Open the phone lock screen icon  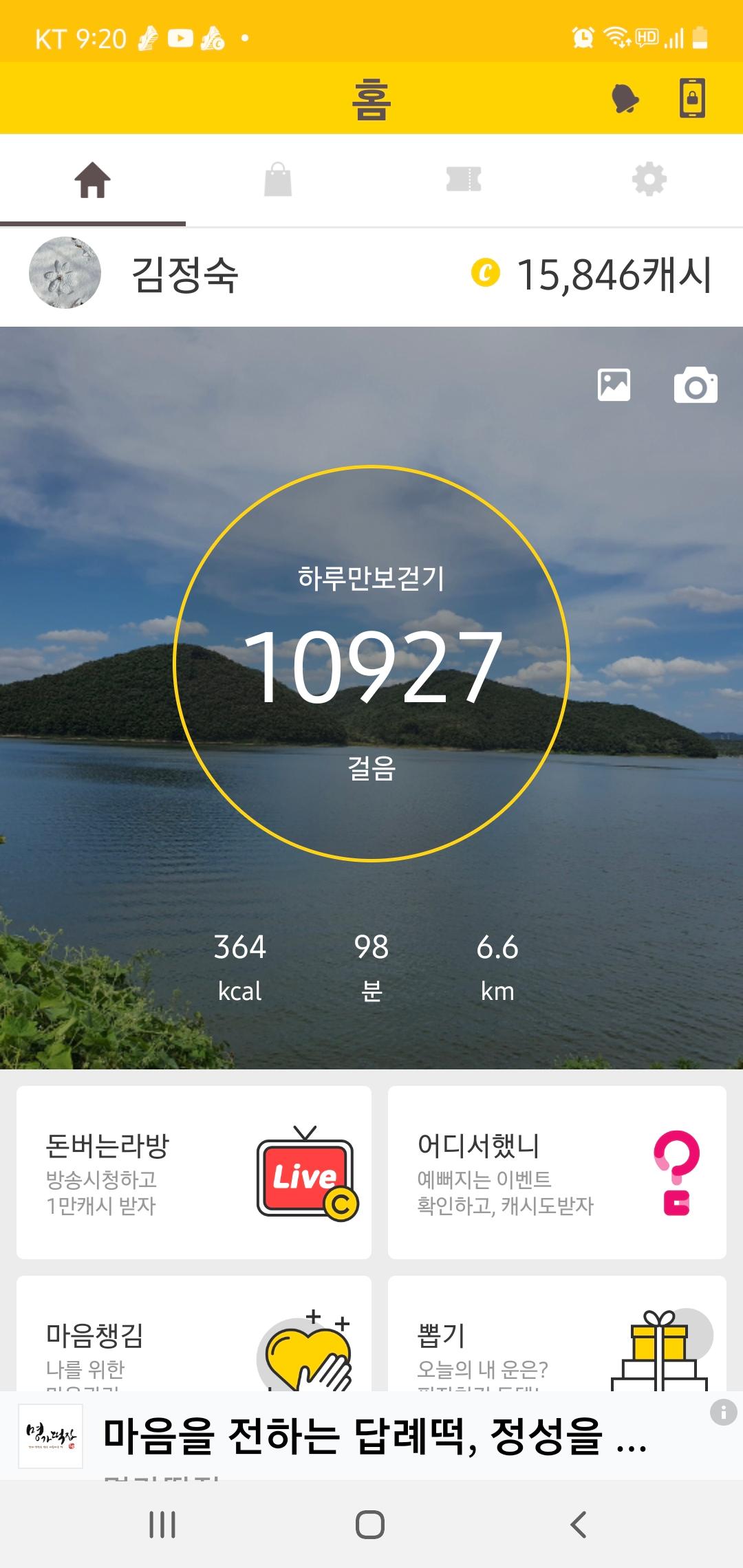(692, 98)
